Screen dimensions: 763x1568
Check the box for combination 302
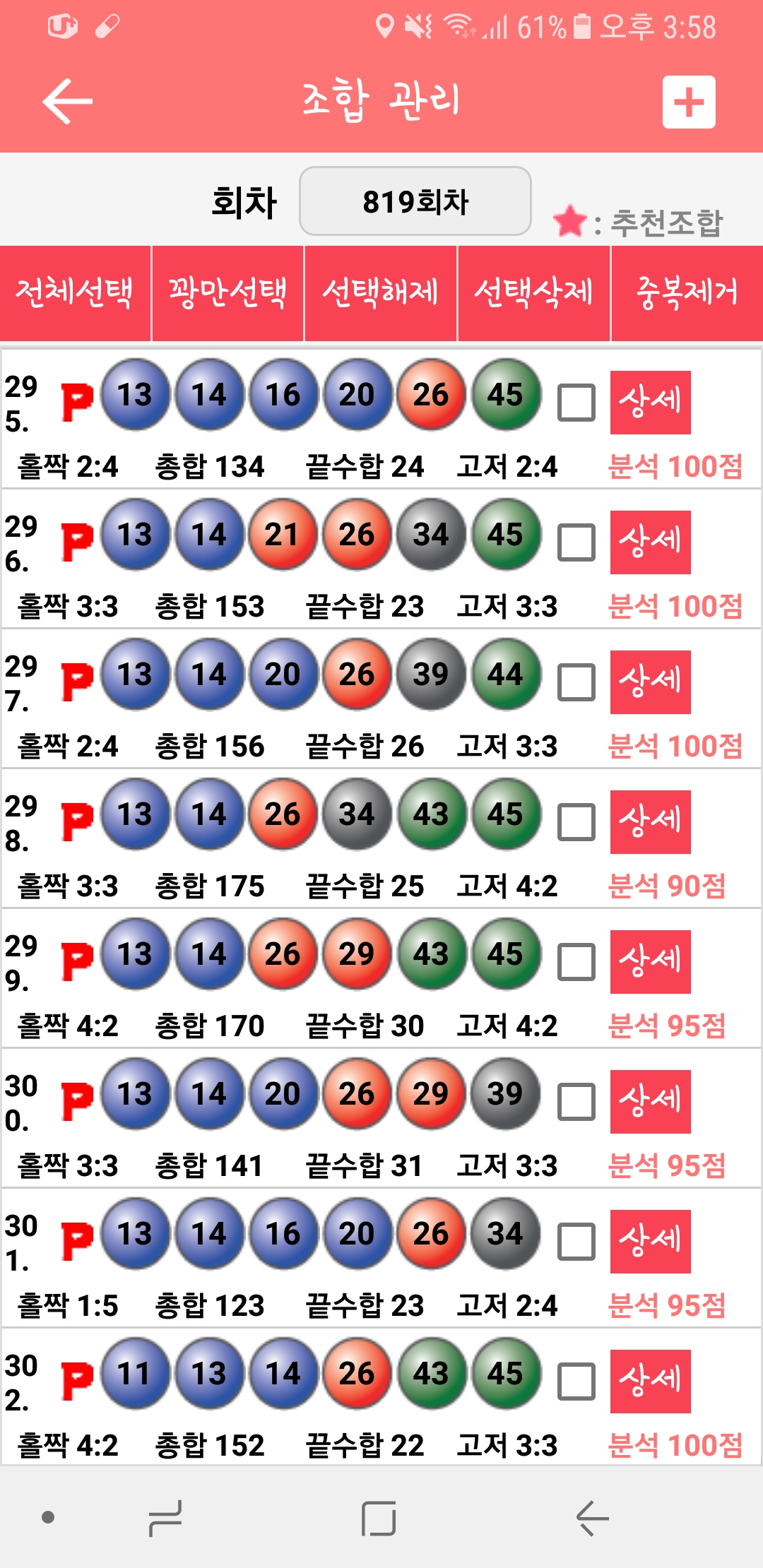click(x=576, y=1382)
